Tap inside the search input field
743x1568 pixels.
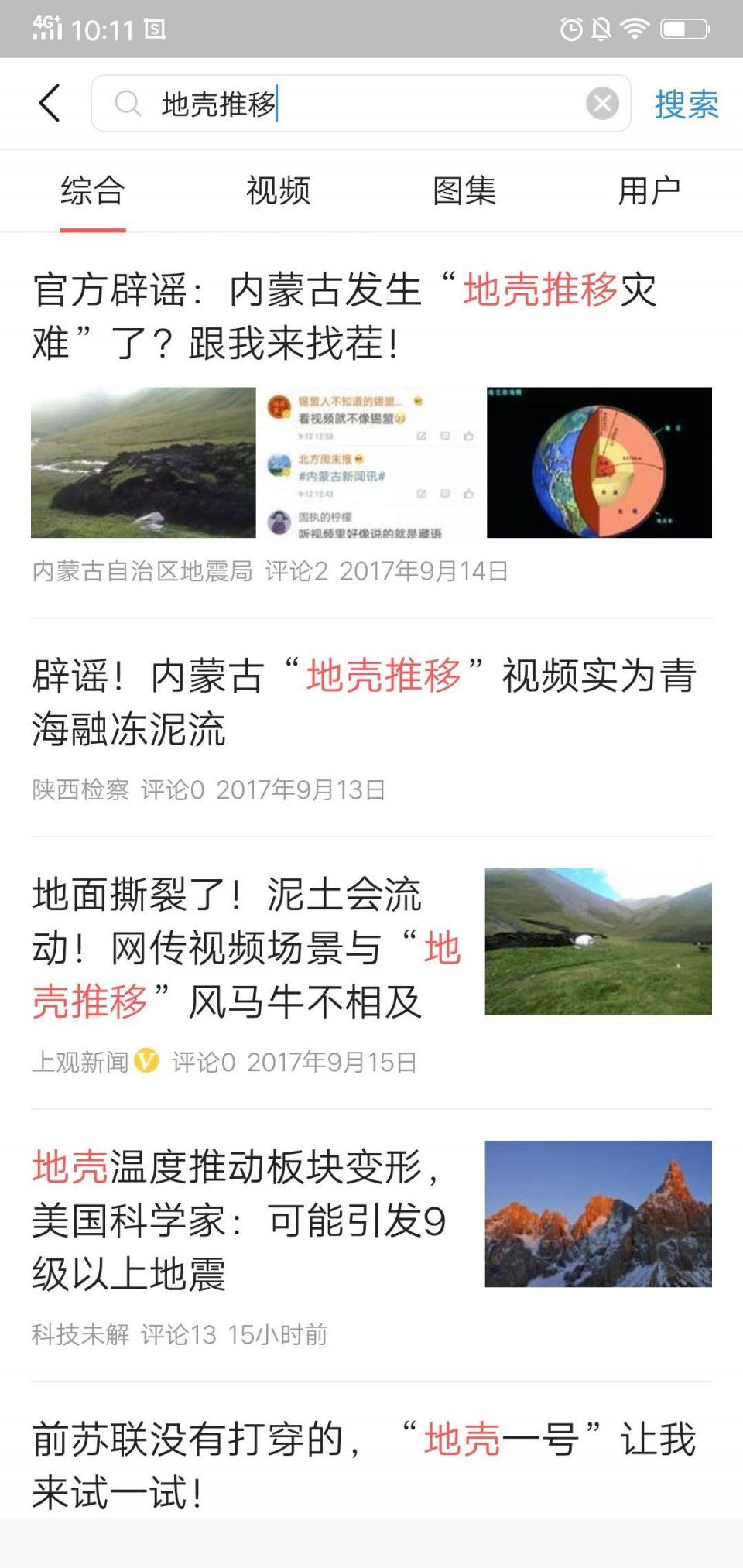310,103
